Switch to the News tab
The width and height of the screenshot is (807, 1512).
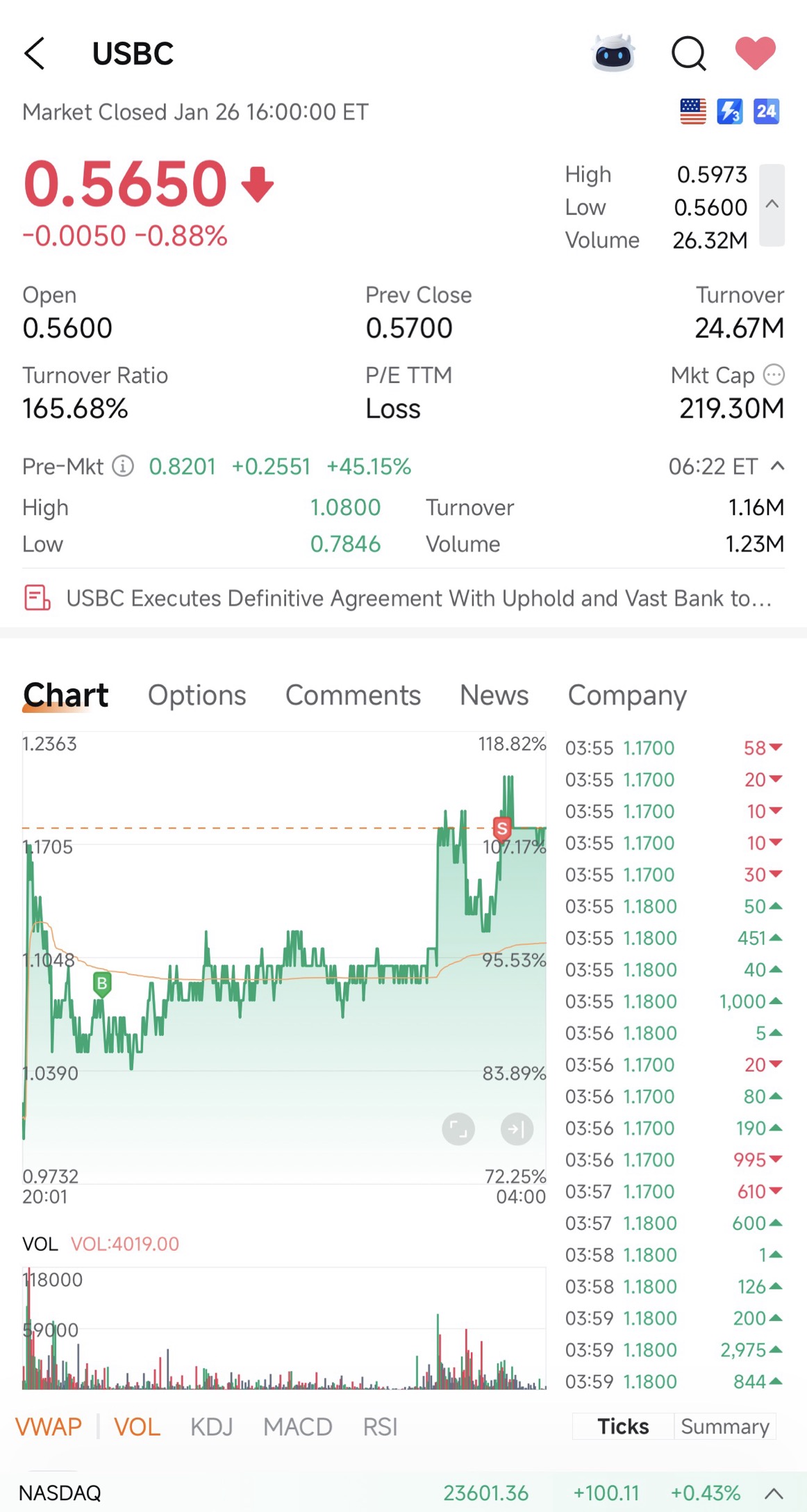click(494, 695)
